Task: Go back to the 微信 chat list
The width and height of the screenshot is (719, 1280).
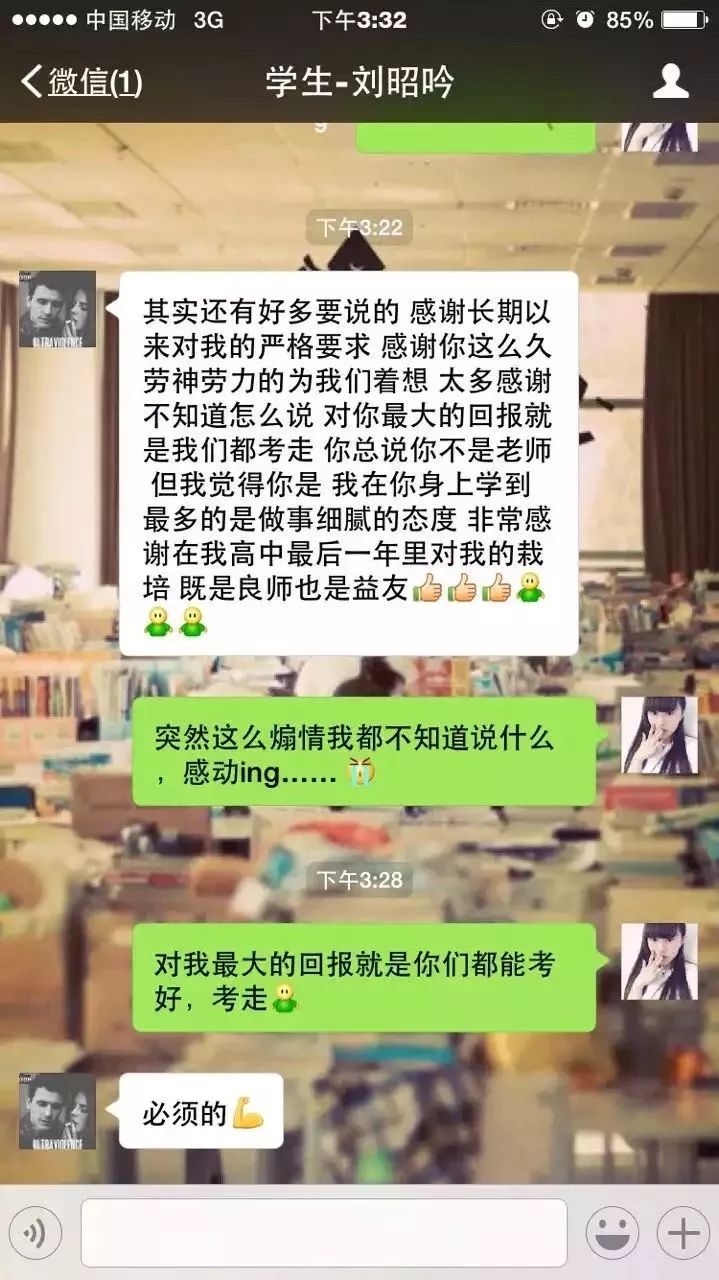Action: coord(82,82)
